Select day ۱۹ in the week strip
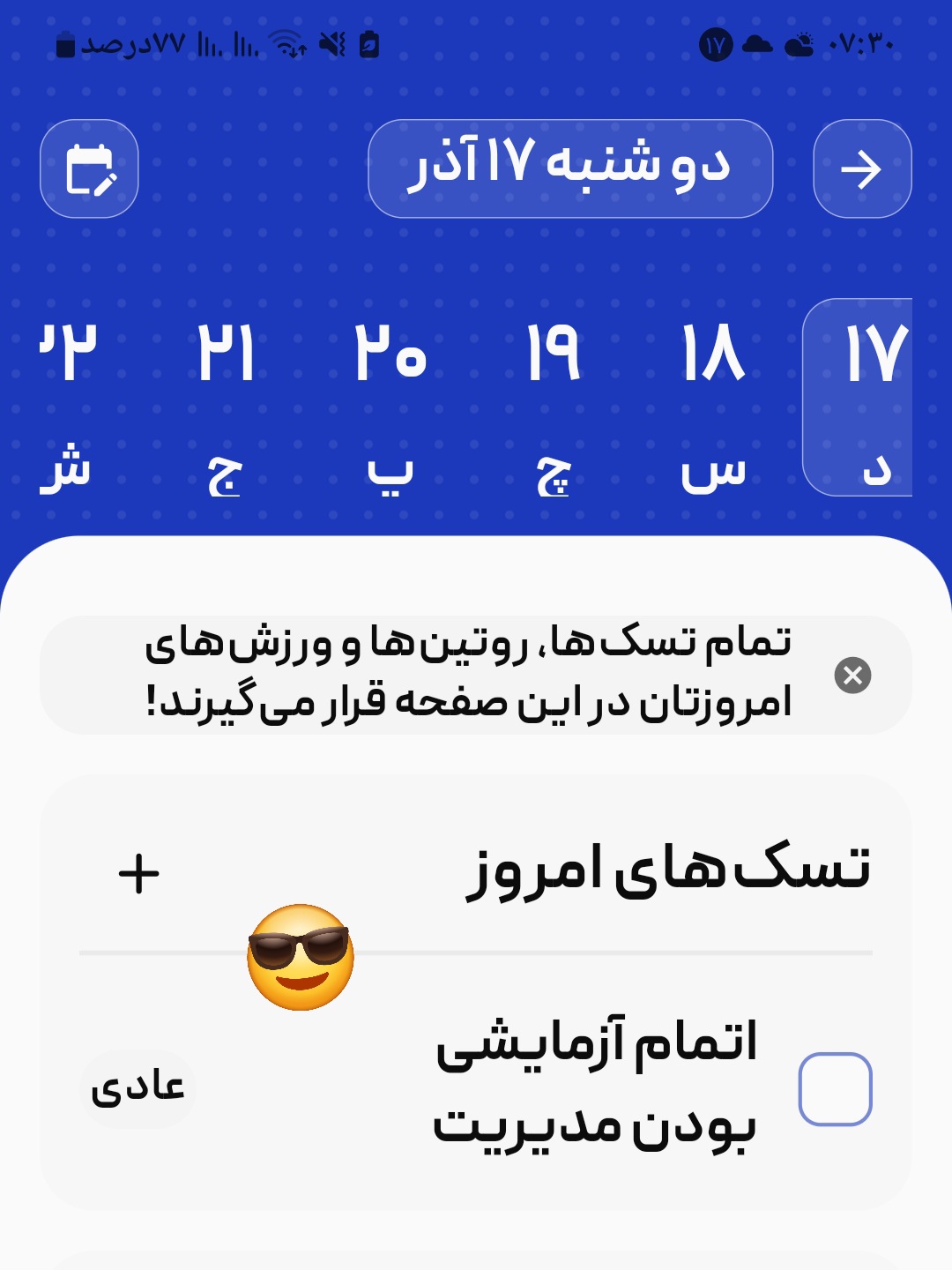The height and width of the screenshot is (1270, 952). 553,397
